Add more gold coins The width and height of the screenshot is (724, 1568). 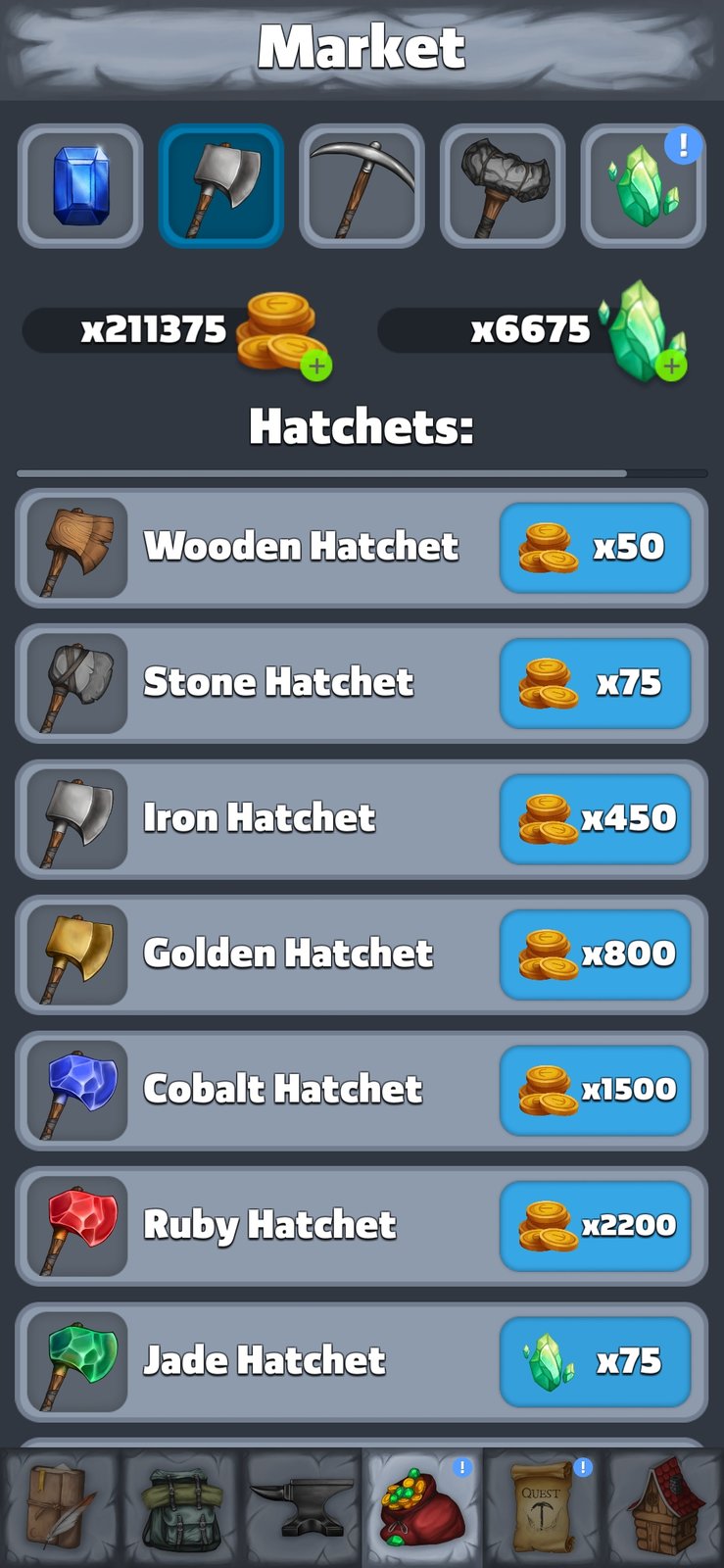tap(315, 367)
